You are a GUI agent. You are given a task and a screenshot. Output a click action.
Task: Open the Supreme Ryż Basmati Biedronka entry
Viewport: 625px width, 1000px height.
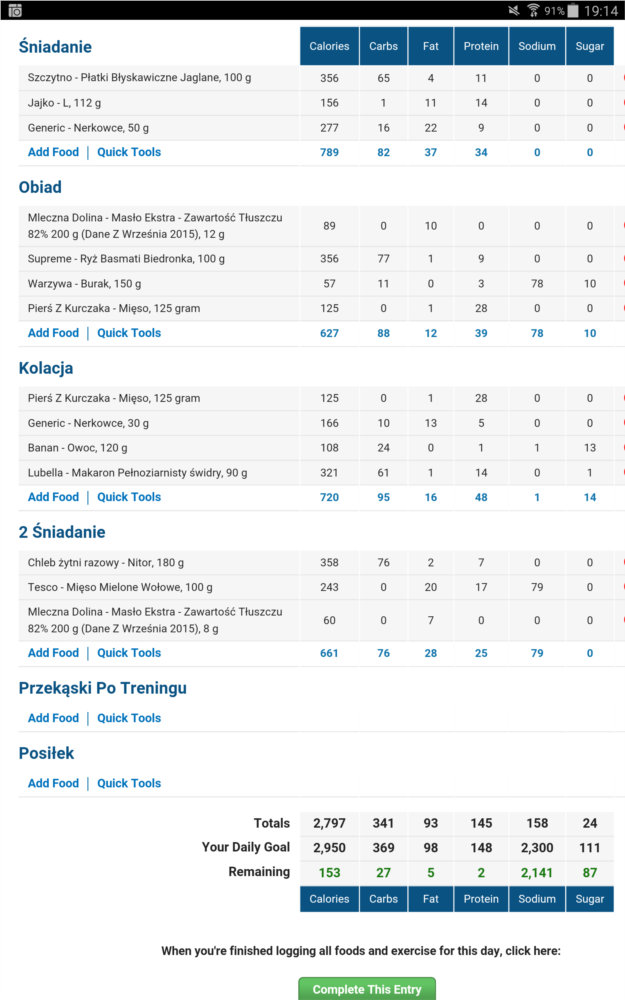pyautogui.click(x=126, y=259)
